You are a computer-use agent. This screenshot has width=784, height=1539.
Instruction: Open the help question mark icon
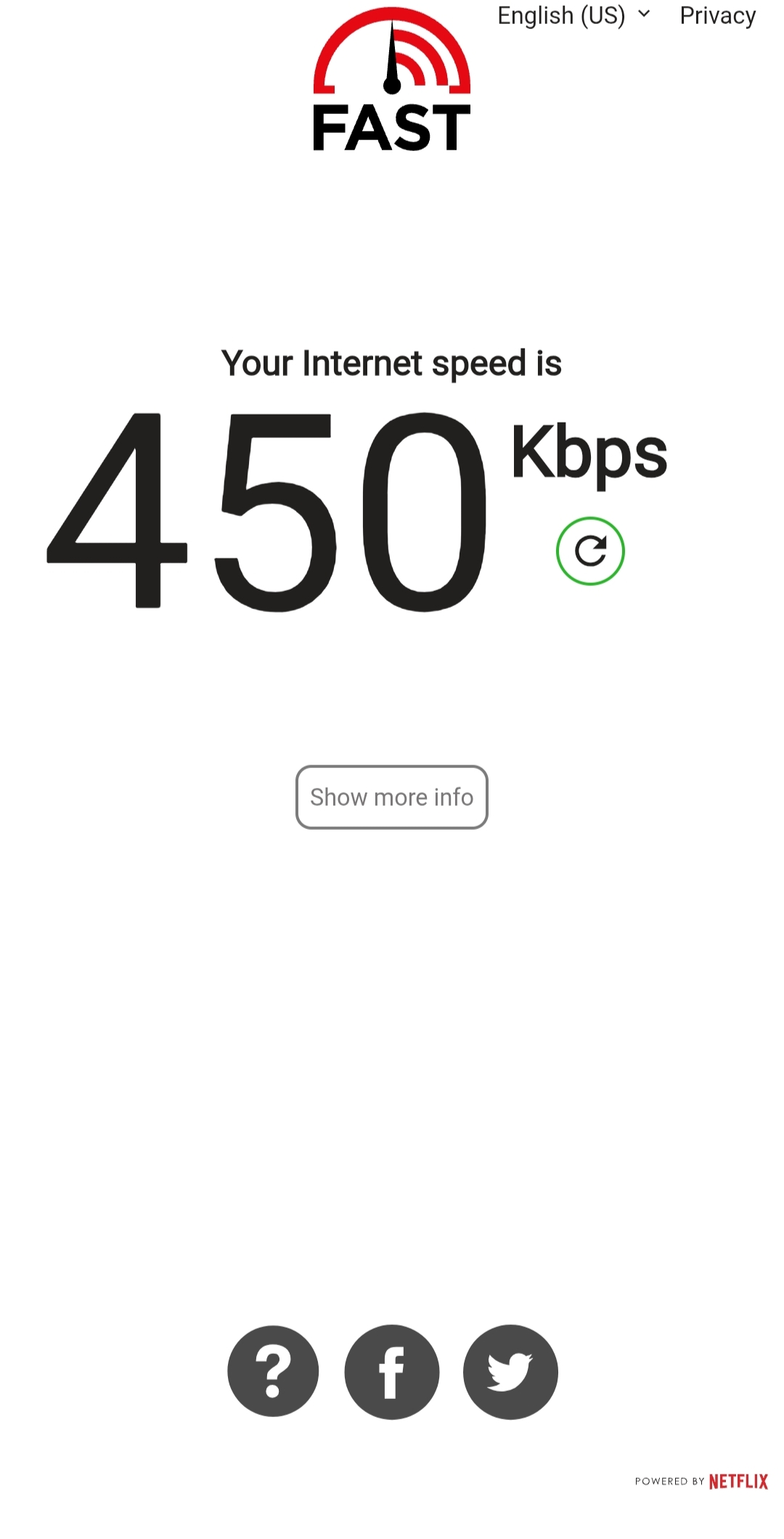click(x=273, y=1371)
